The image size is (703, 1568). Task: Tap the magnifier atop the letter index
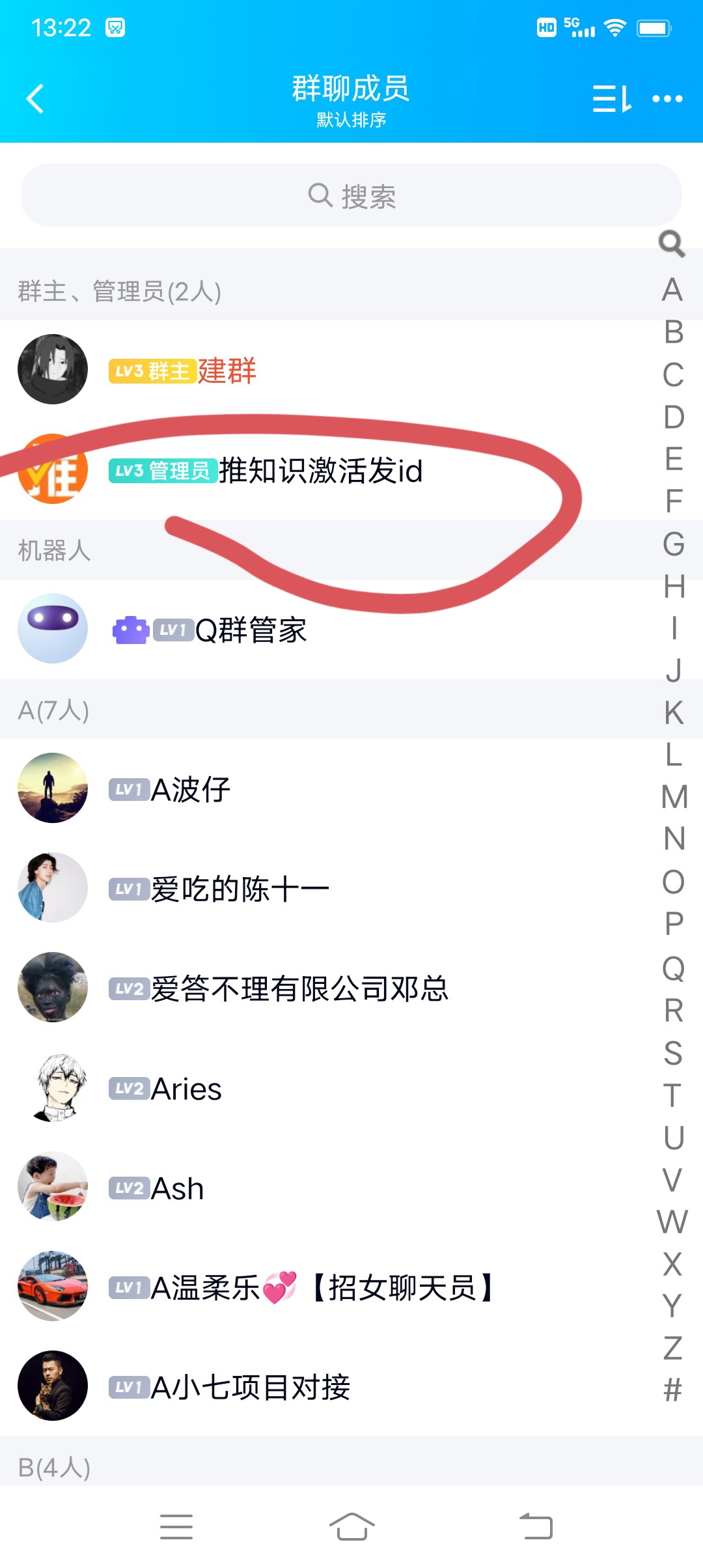tap(672, 244)
